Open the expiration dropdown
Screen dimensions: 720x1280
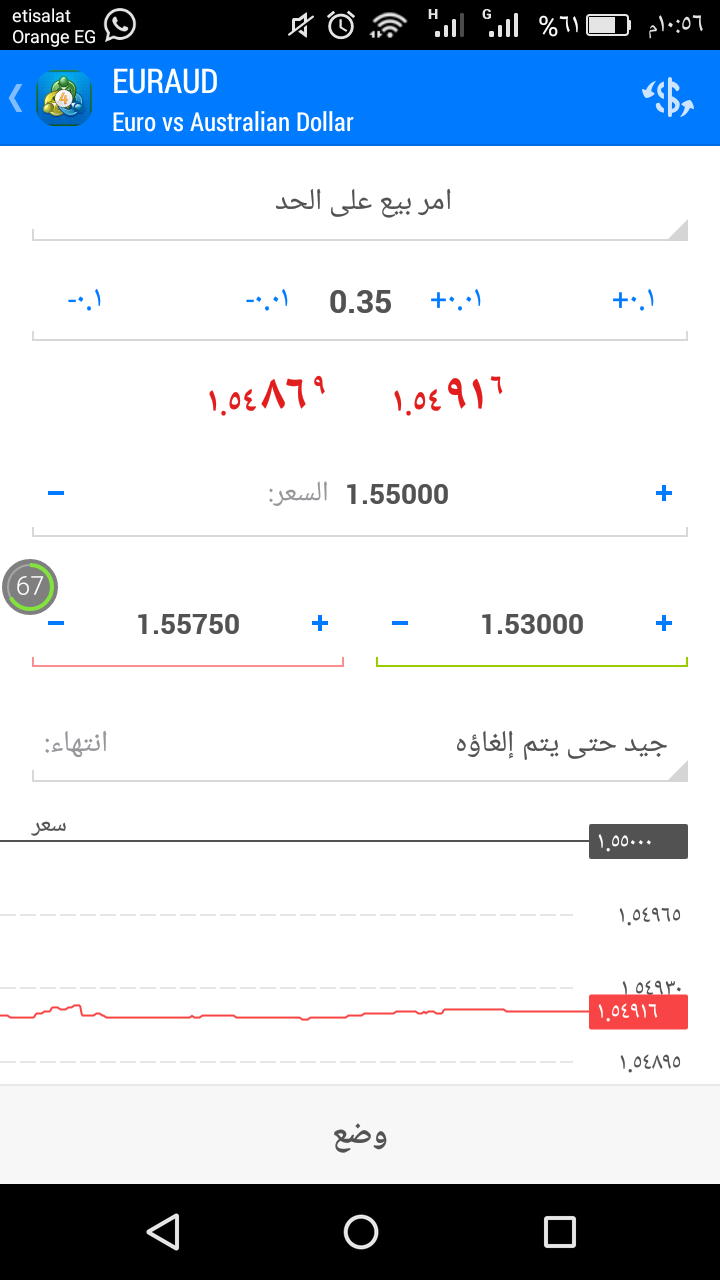coord(360,744)
